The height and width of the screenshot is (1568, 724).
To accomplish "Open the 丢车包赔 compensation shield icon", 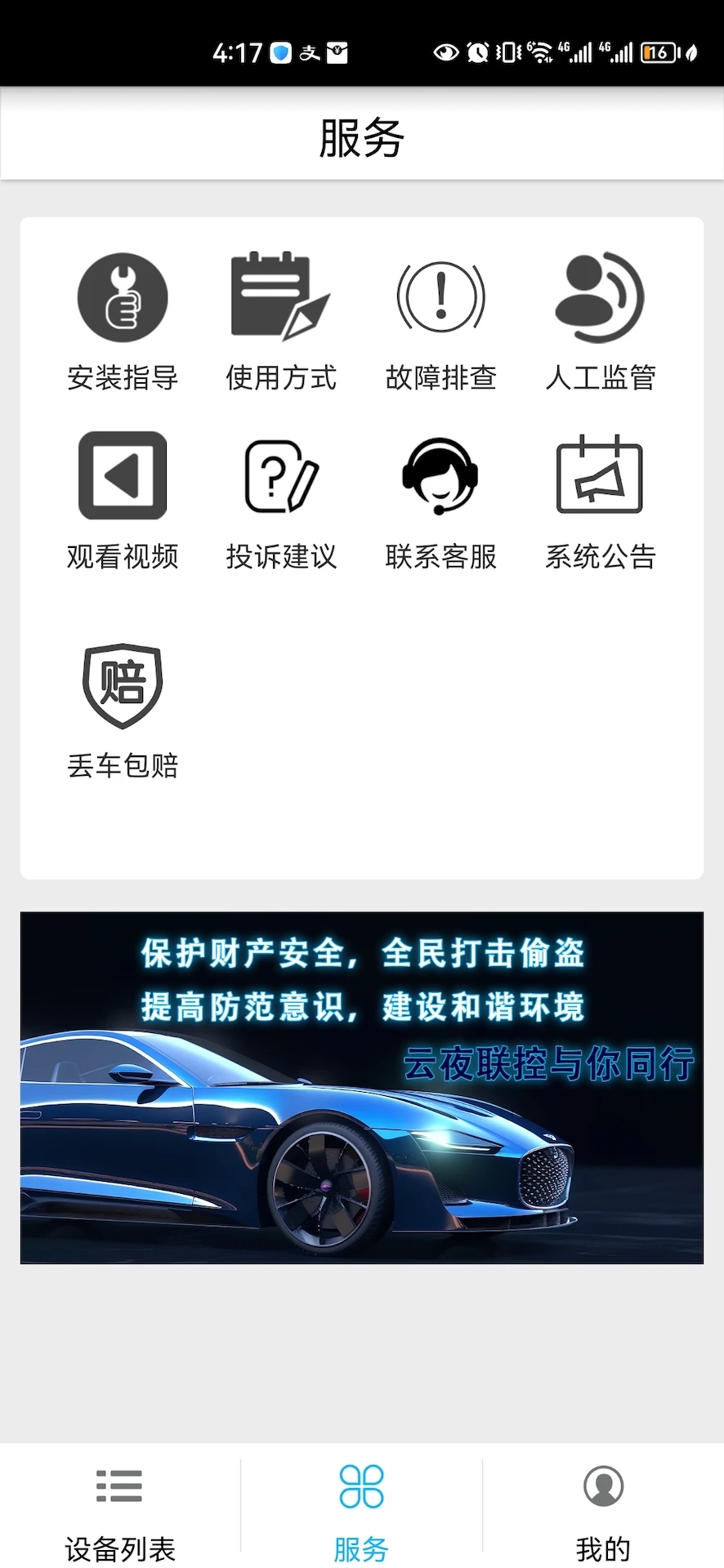I will click(x=121, y=686).
